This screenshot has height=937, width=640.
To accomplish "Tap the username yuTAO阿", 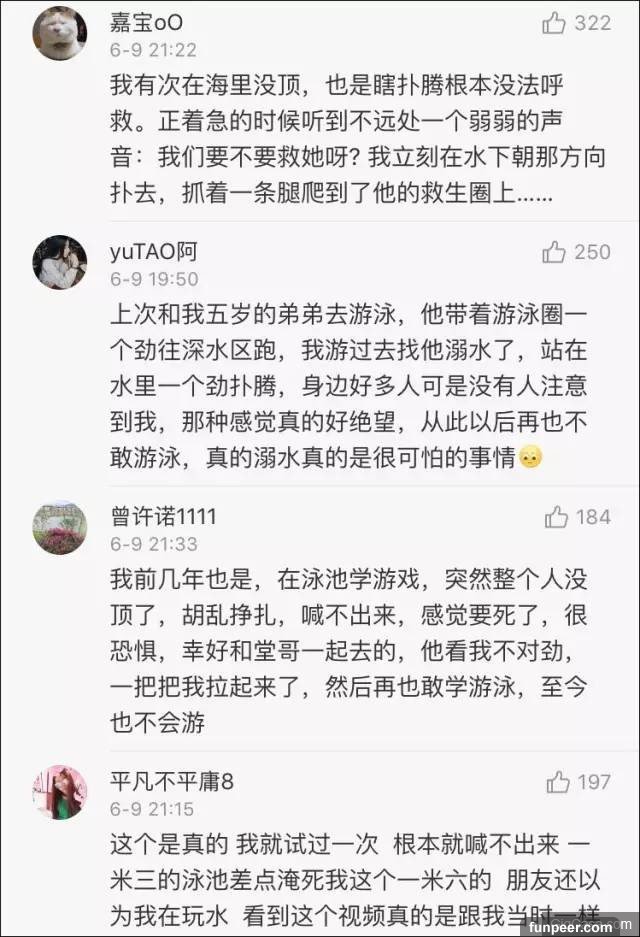I will (153, 252).
